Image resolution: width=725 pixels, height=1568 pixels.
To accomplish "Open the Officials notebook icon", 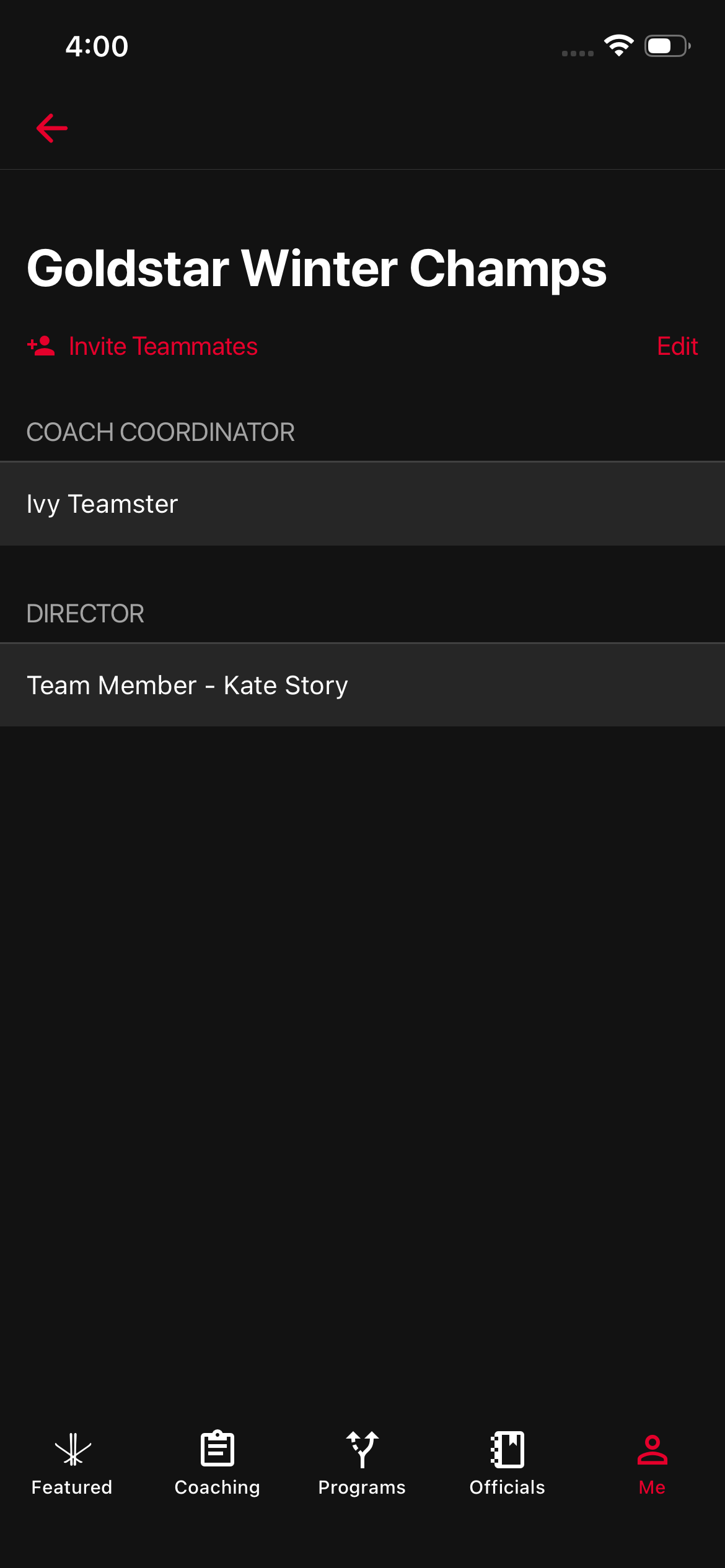I will pos(507,1449).
